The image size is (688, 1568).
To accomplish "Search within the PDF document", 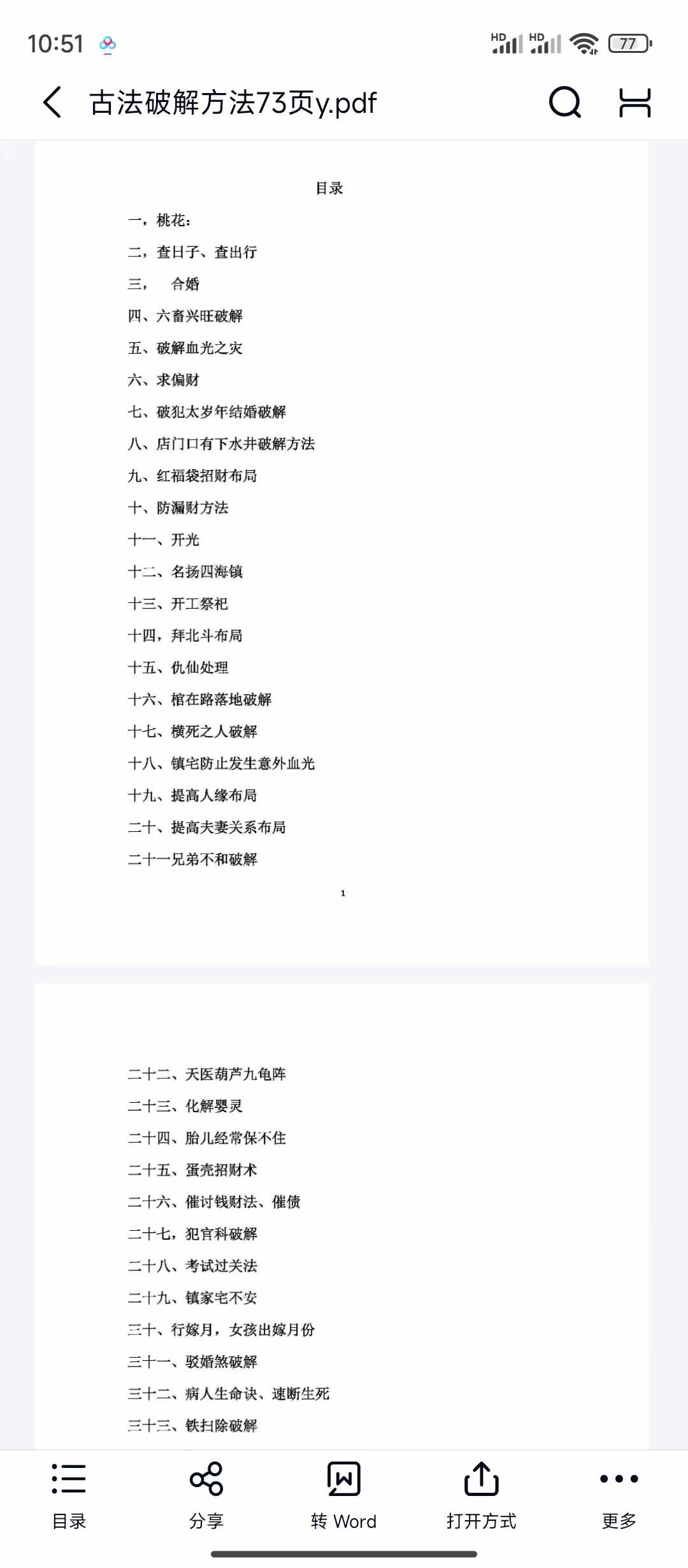I will (x=565, y=102).
